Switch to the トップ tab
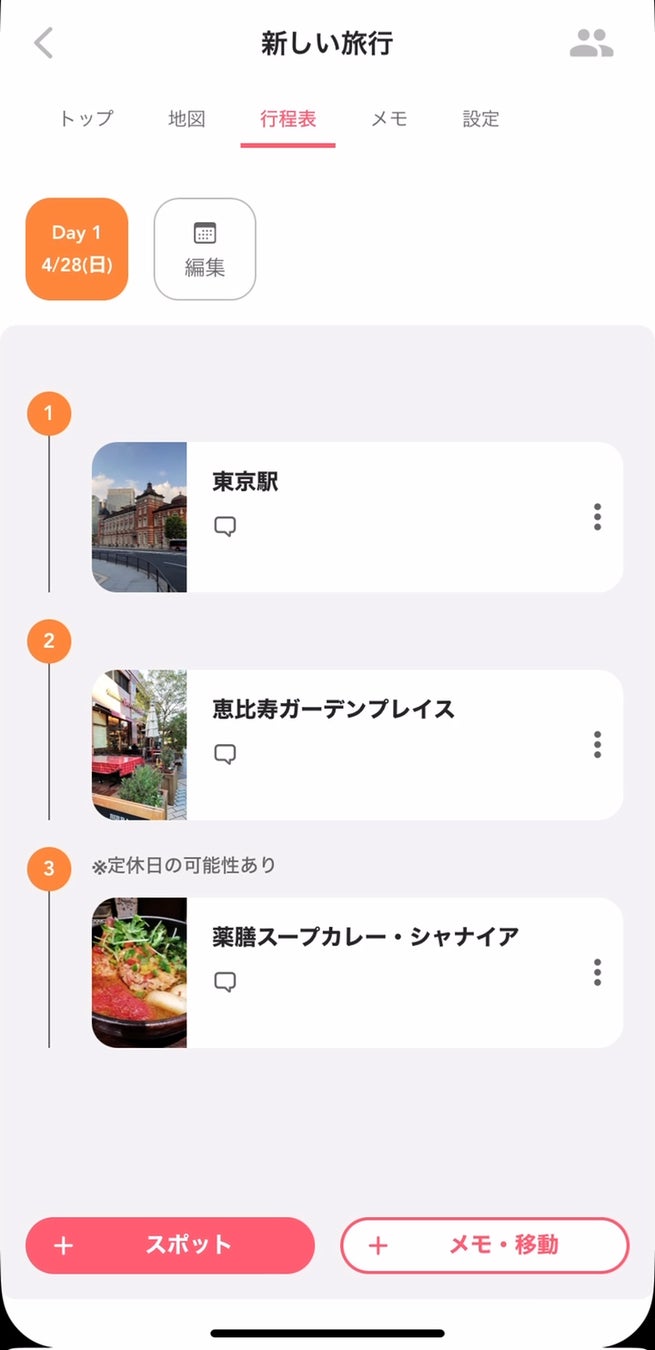Viewport: 655px width, 1350px height. coord(86,119)
